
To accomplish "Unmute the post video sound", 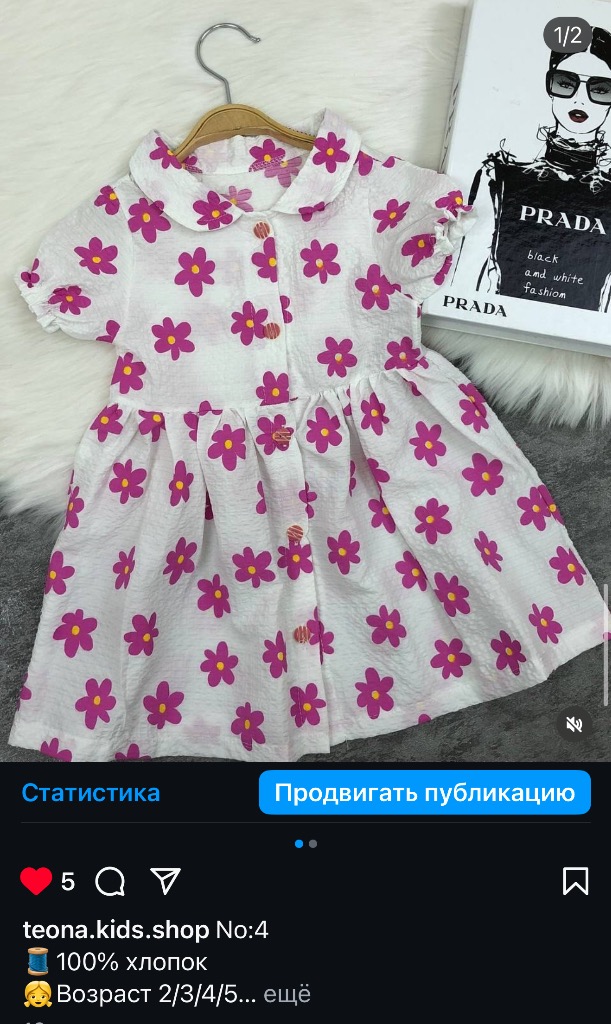I will [574, 725].
